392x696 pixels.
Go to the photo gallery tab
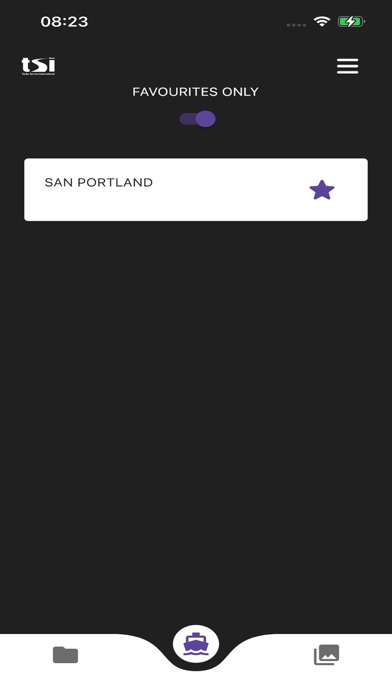[326, 655]
